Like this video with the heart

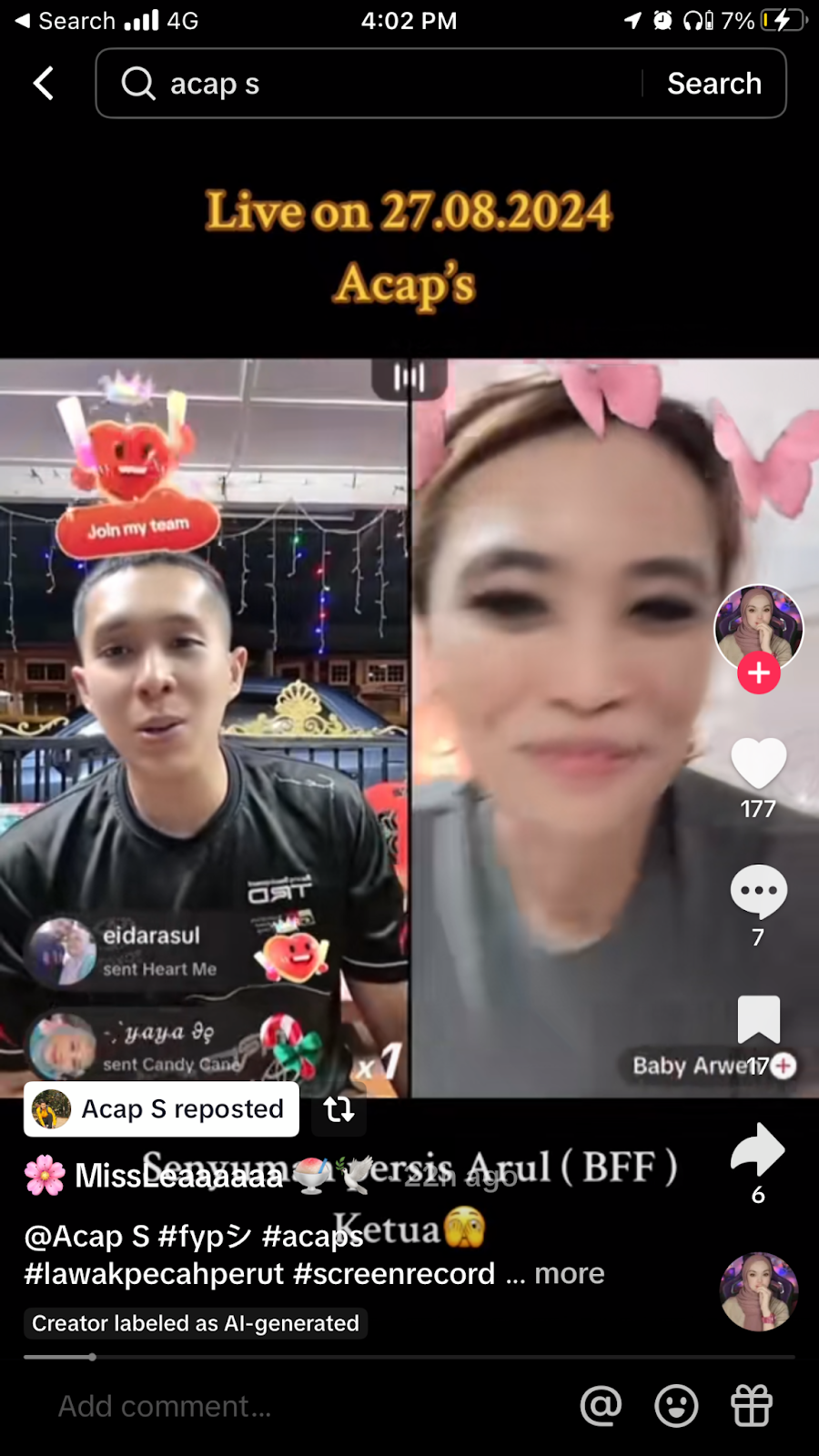[x=758, y=763]
